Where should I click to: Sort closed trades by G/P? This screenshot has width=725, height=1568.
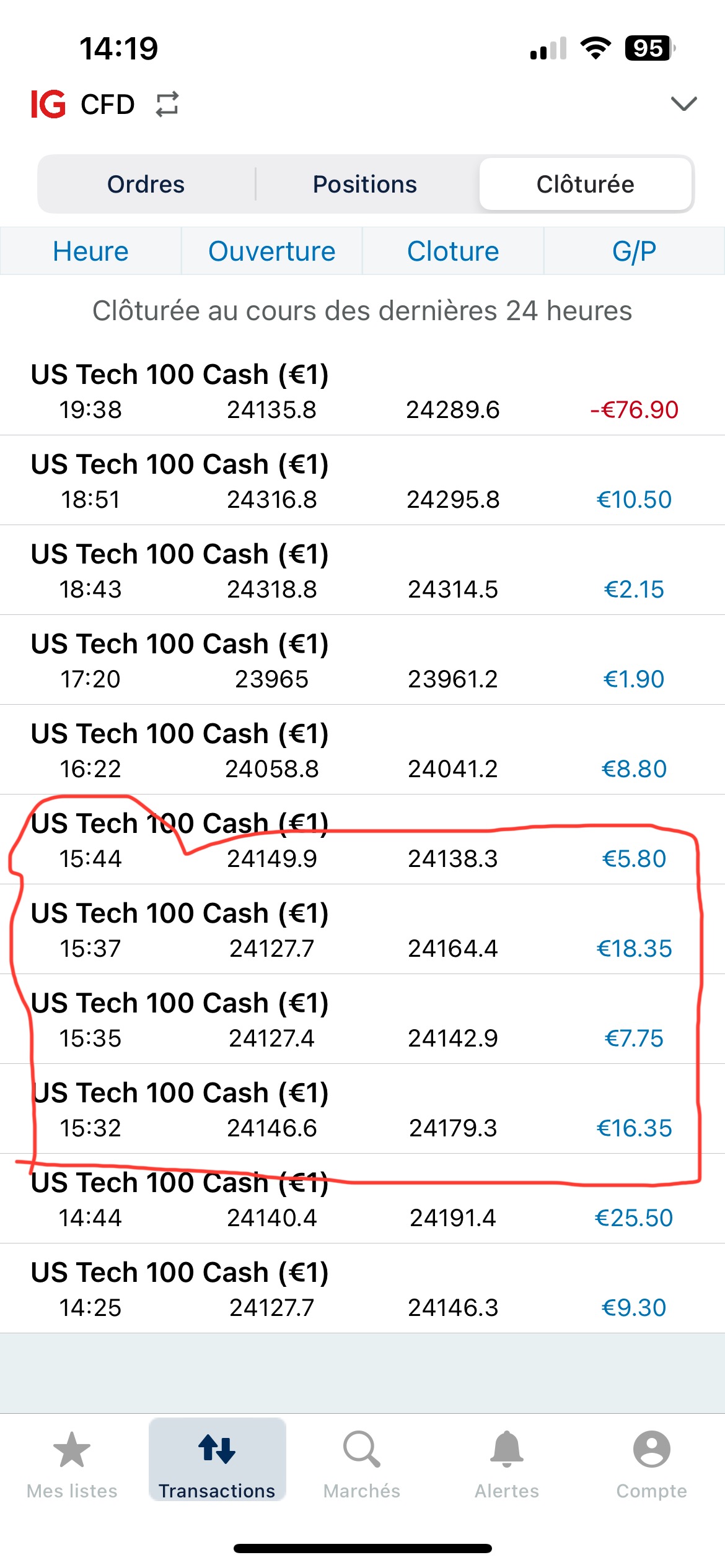(634, 251)
